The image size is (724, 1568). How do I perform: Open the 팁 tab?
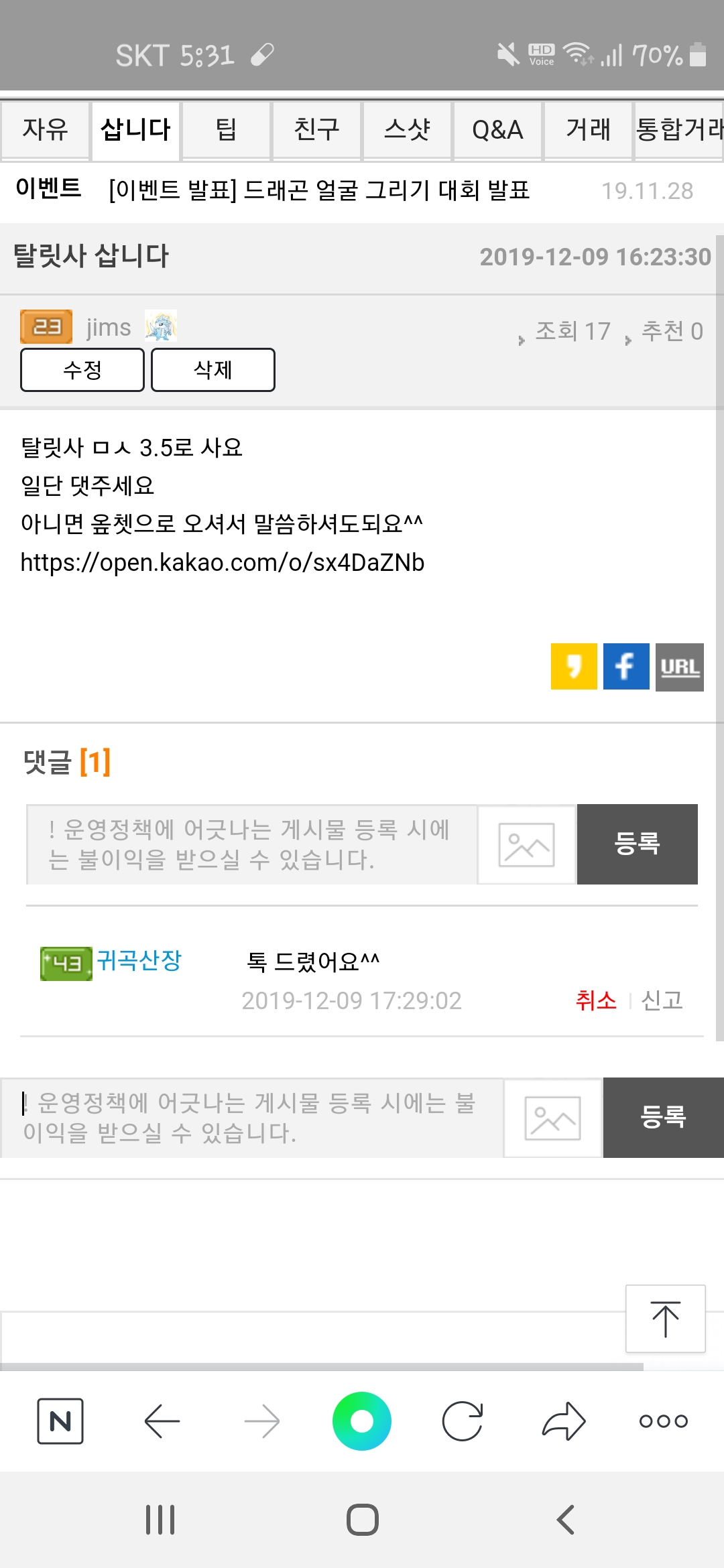[227, 129]
